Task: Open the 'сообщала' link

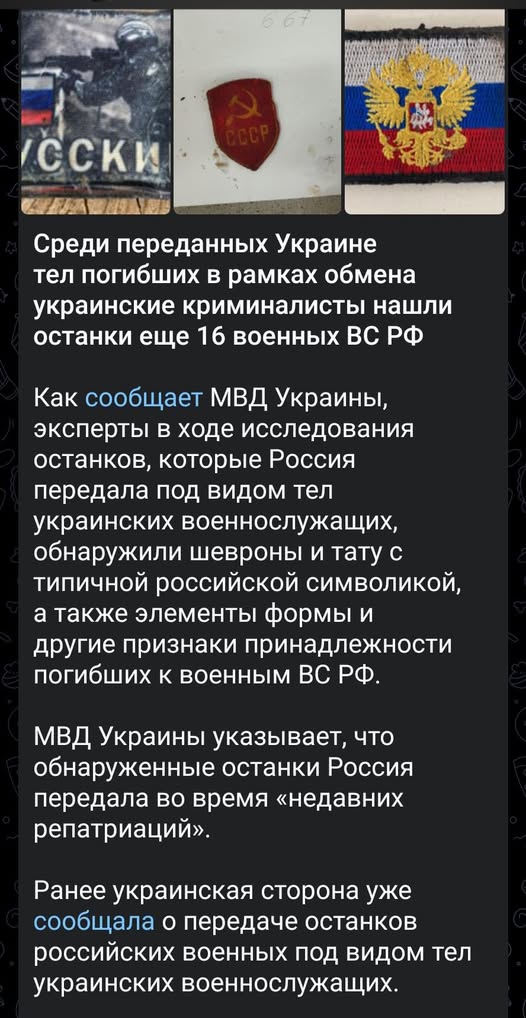Action: click(95, 921)
